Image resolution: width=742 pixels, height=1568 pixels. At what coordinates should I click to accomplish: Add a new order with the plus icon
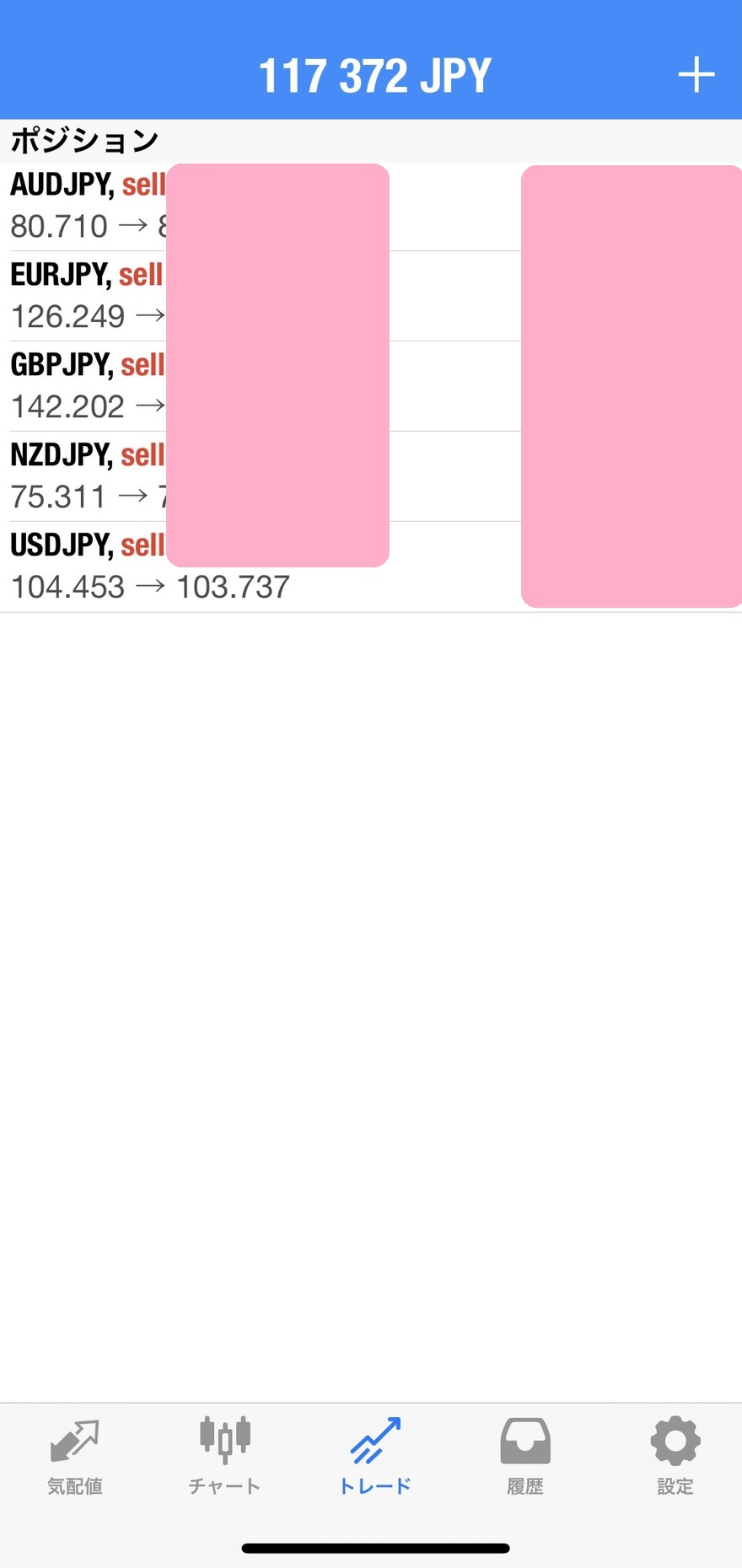[x=696, y=75]
